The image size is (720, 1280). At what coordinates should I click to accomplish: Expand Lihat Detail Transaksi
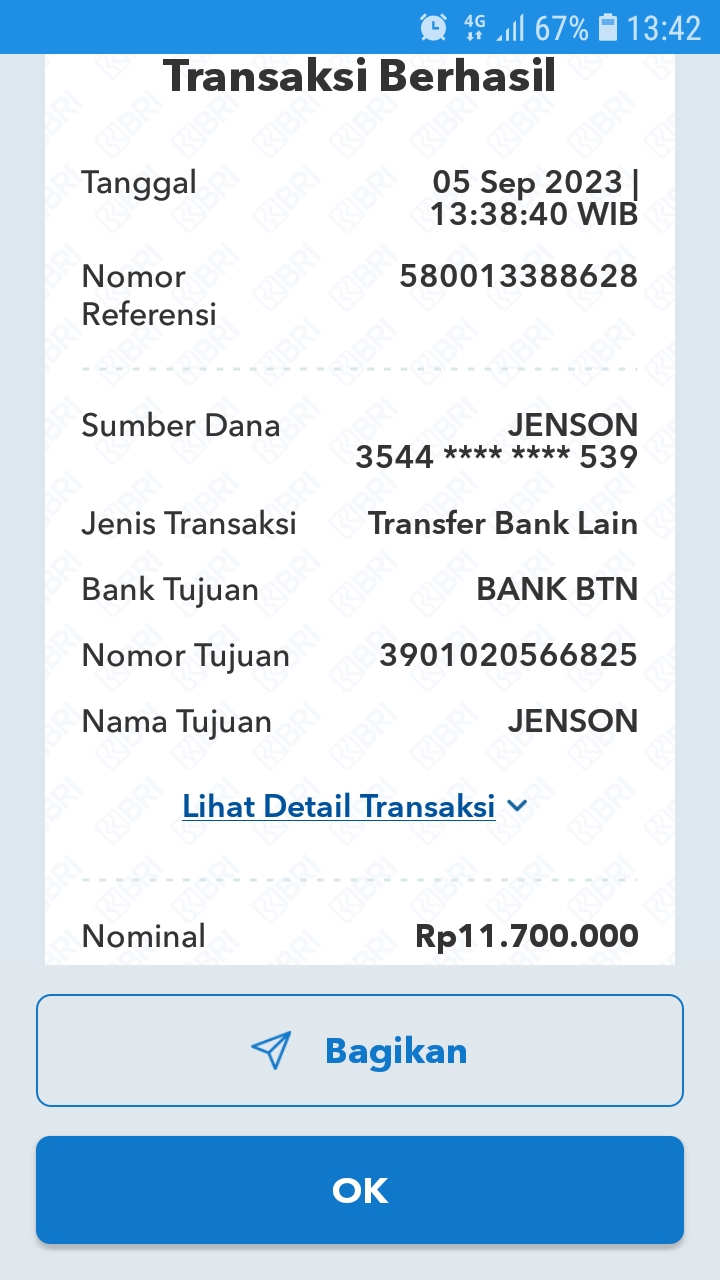tap(354, 806)
